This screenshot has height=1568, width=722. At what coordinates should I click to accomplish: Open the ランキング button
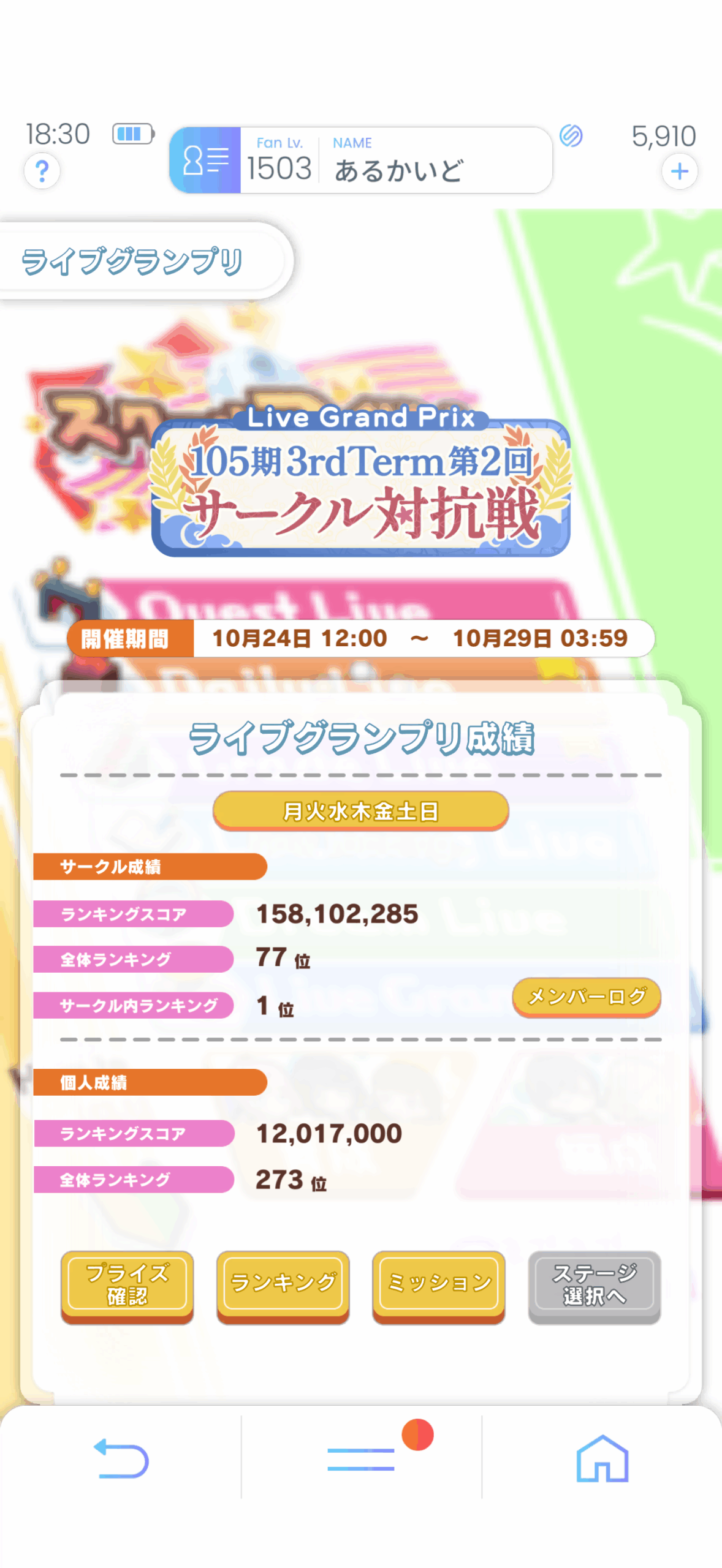283,1284
